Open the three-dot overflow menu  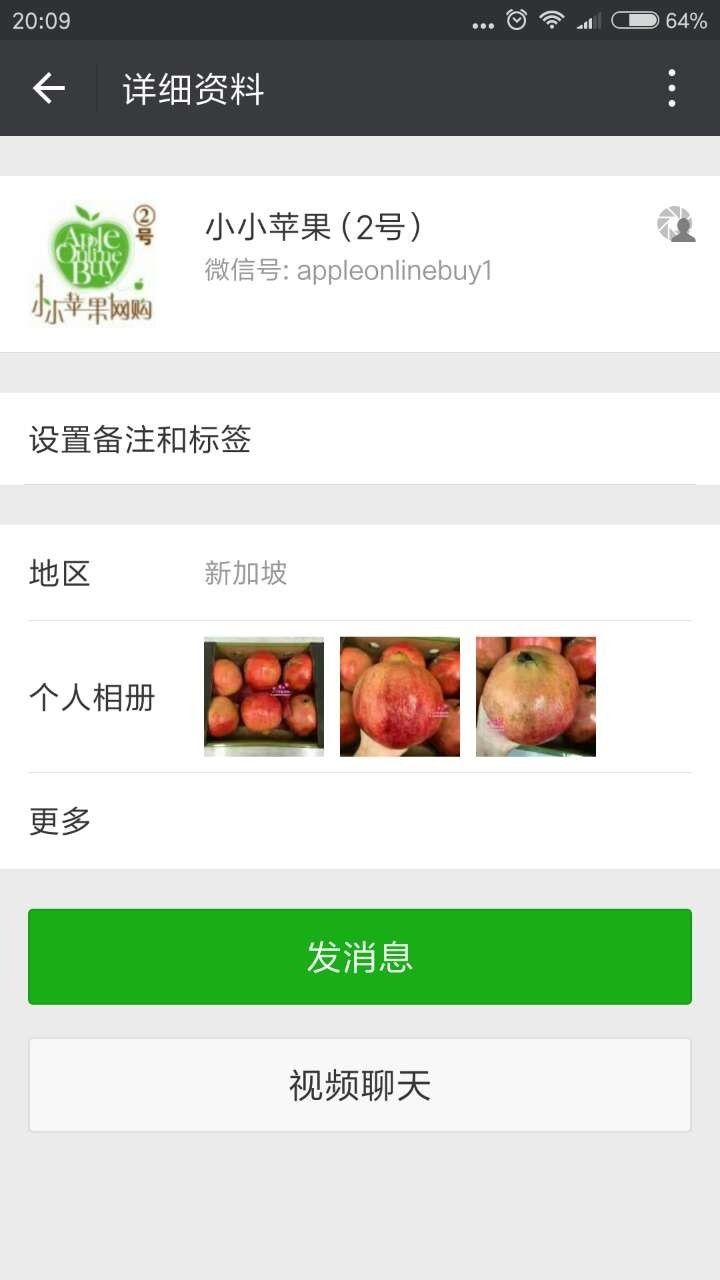[671, 88]
